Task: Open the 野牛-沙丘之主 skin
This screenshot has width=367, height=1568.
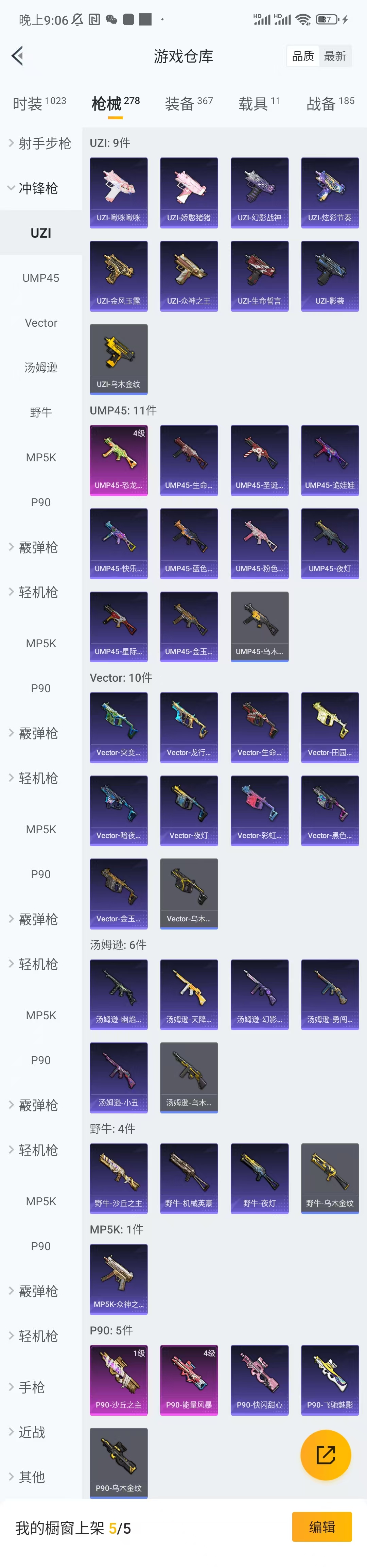Action: (119, 1178)
